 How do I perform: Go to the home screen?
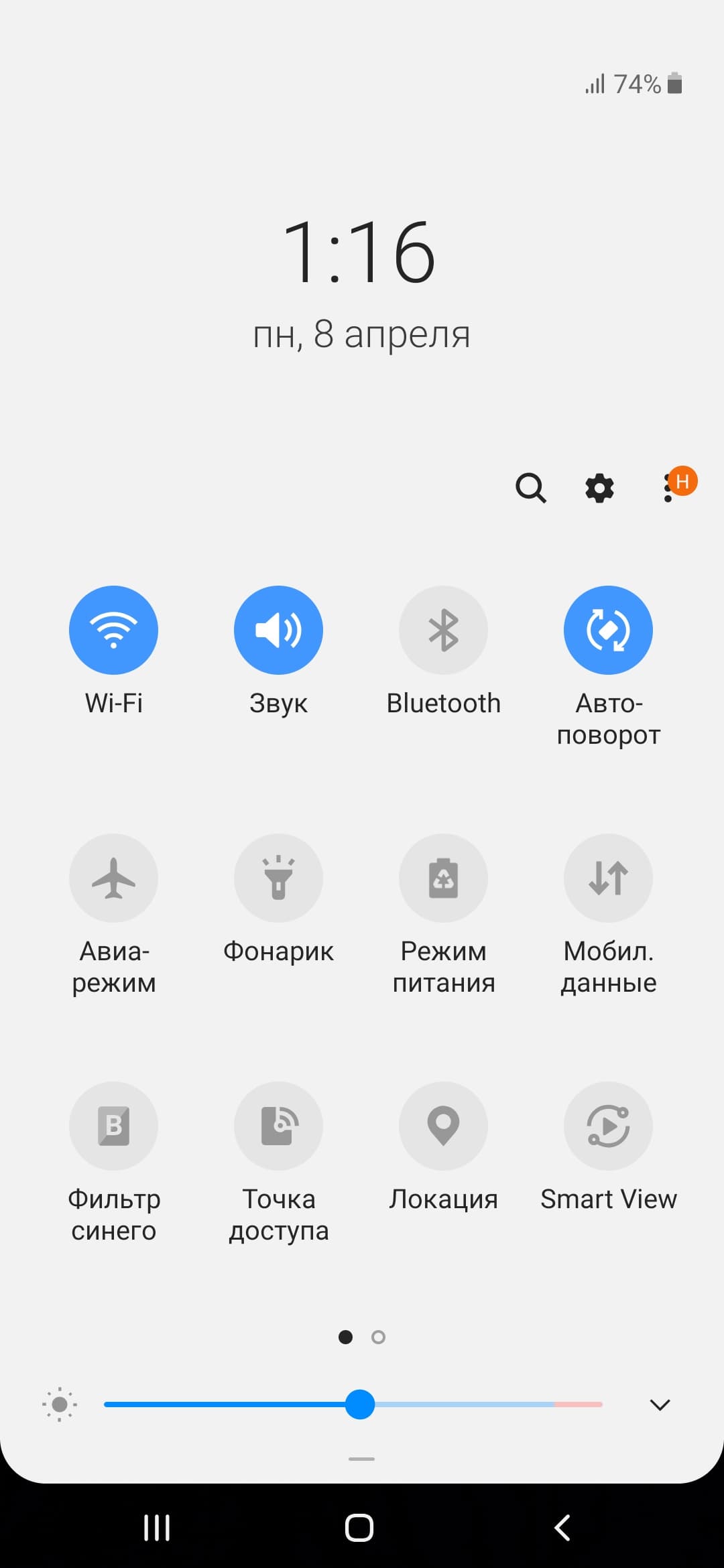tap(359, 1528)
